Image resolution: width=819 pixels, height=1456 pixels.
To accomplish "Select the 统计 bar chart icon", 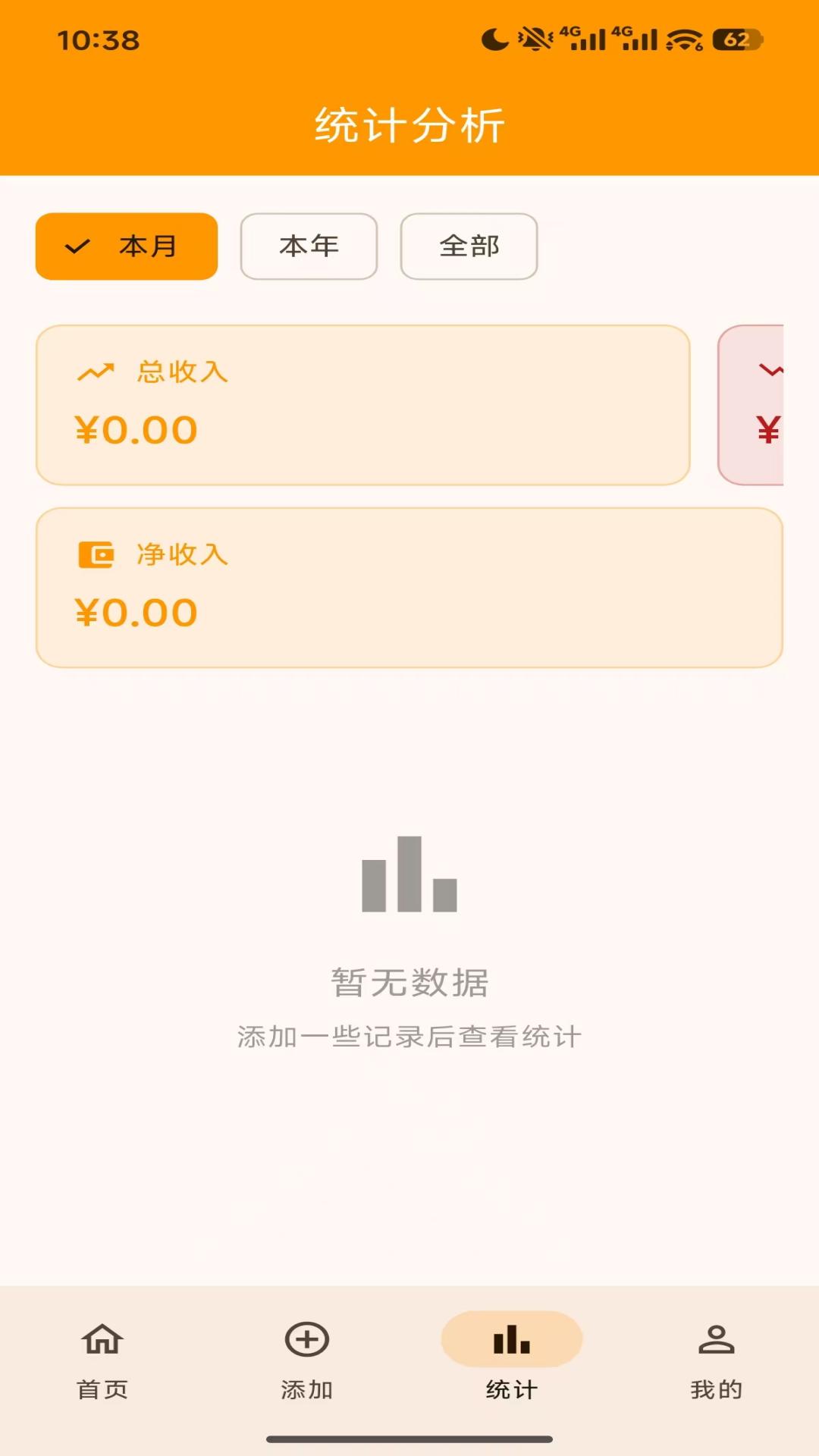I will pyautogui.click(x=511, y=1339).
